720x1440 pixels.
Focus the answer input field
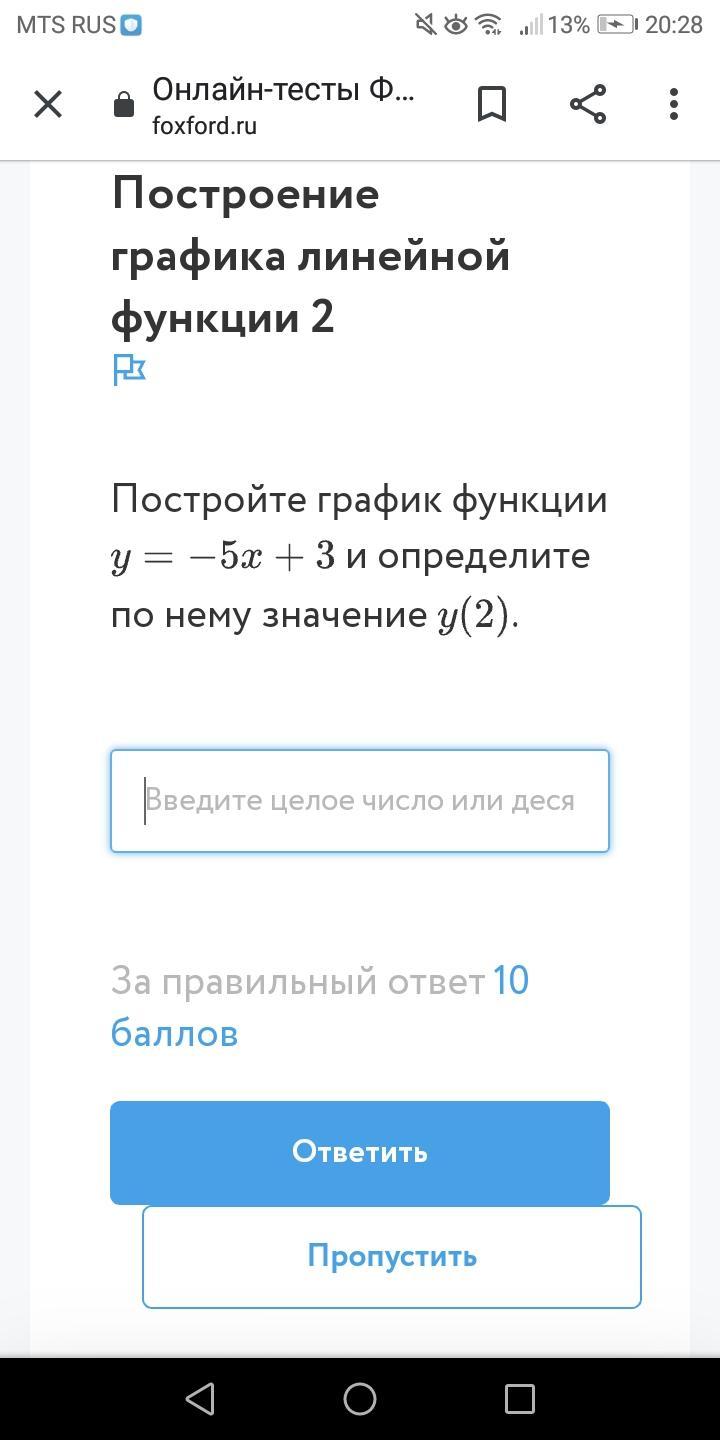360,801
